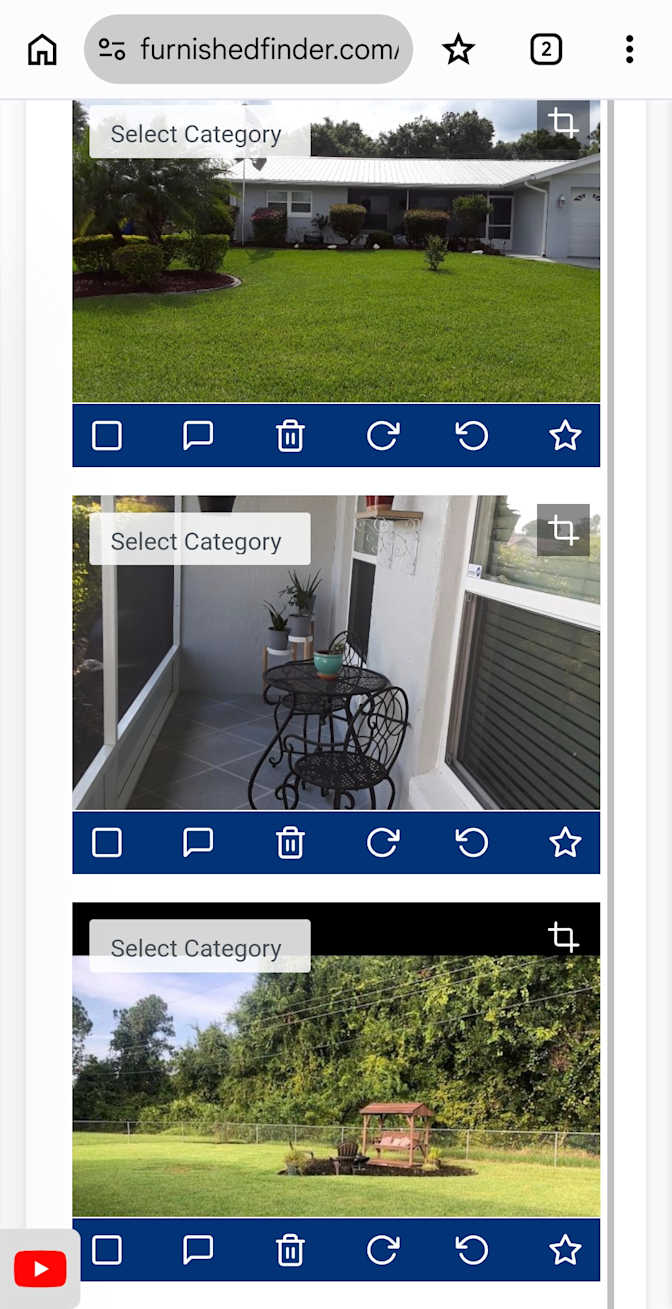
Task: Open the browser overflow menu
Action: click(629, 49)
